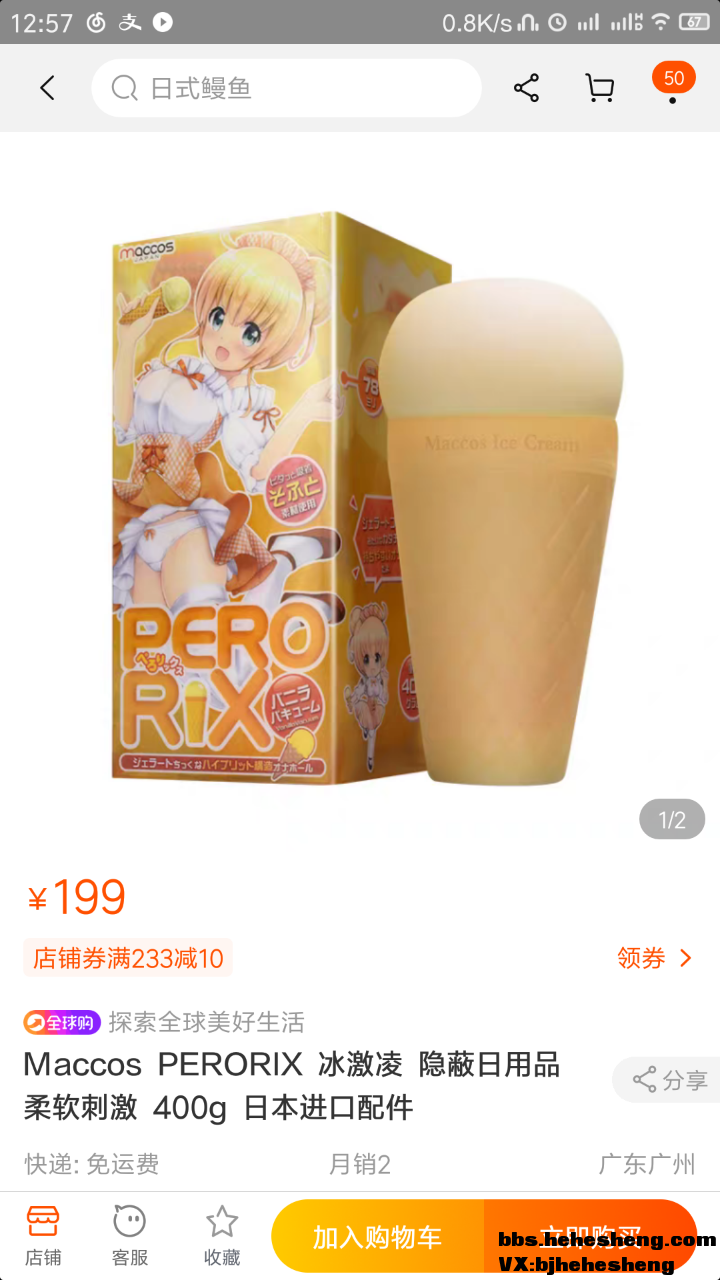
Task: Claim the coupon via 领券
Action: tap(655, 958)
